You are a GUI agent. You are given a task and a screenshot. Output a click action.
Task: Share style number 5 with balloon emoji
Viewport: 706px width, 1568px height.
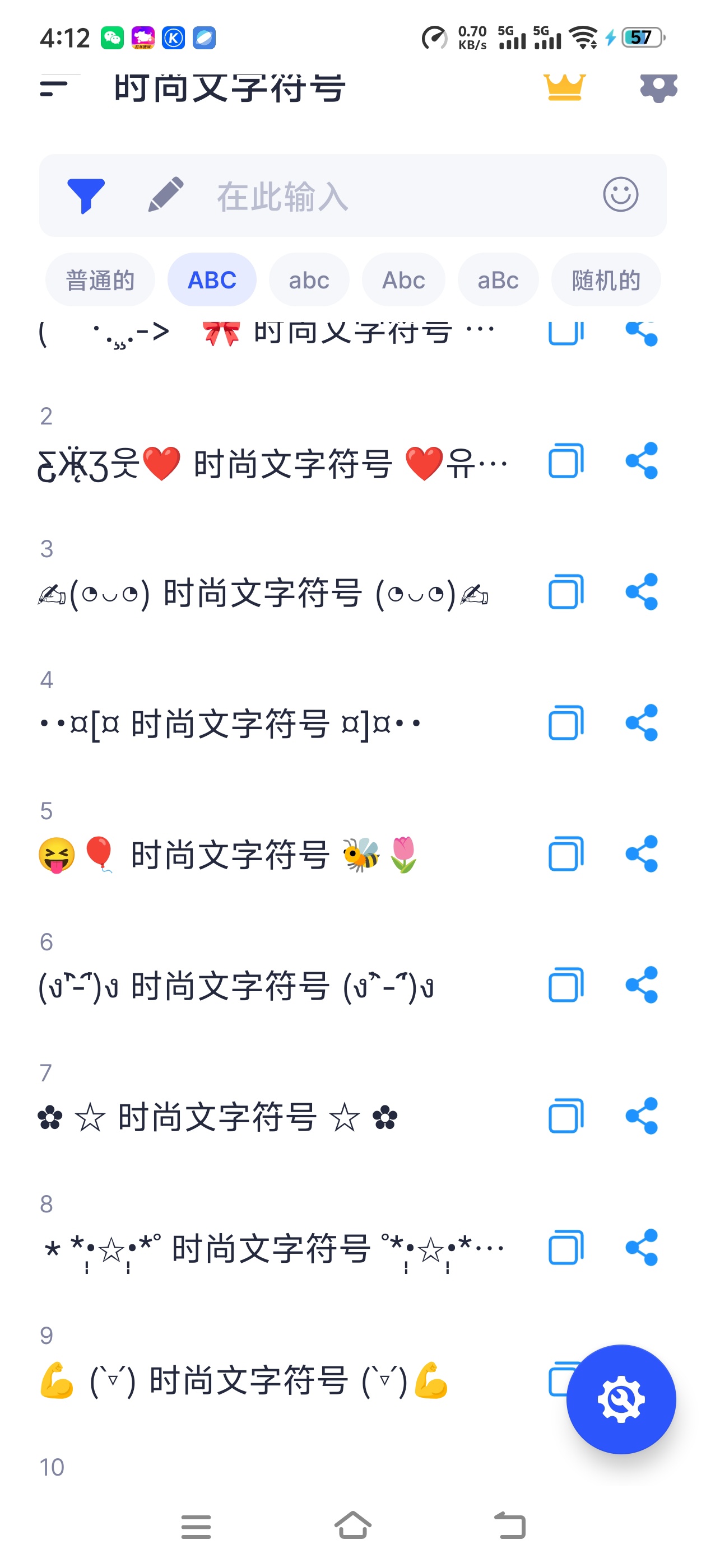642,853
